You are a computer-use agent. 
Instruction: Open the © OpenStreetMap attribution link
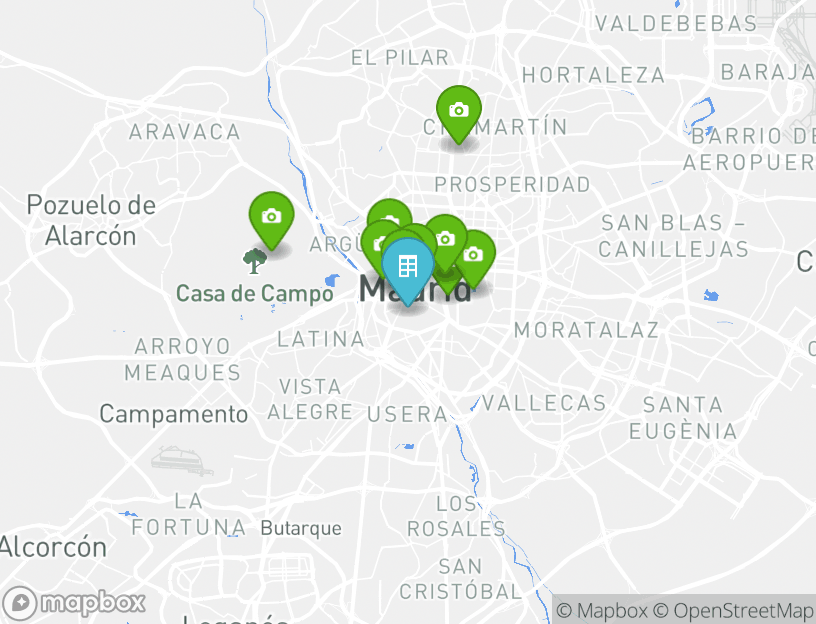coord(734,610)
